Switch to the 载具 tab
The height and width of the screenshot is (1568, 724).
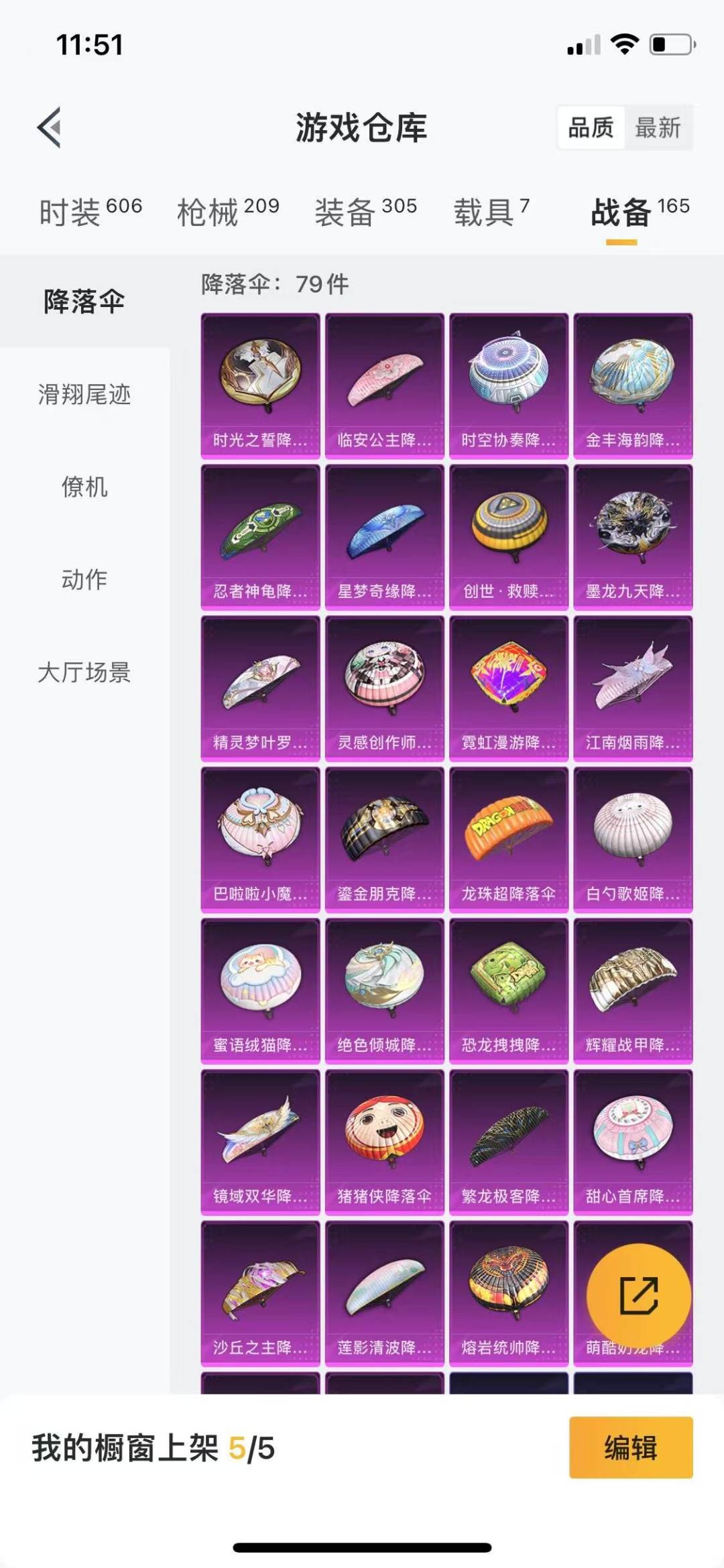click(491, 211)
